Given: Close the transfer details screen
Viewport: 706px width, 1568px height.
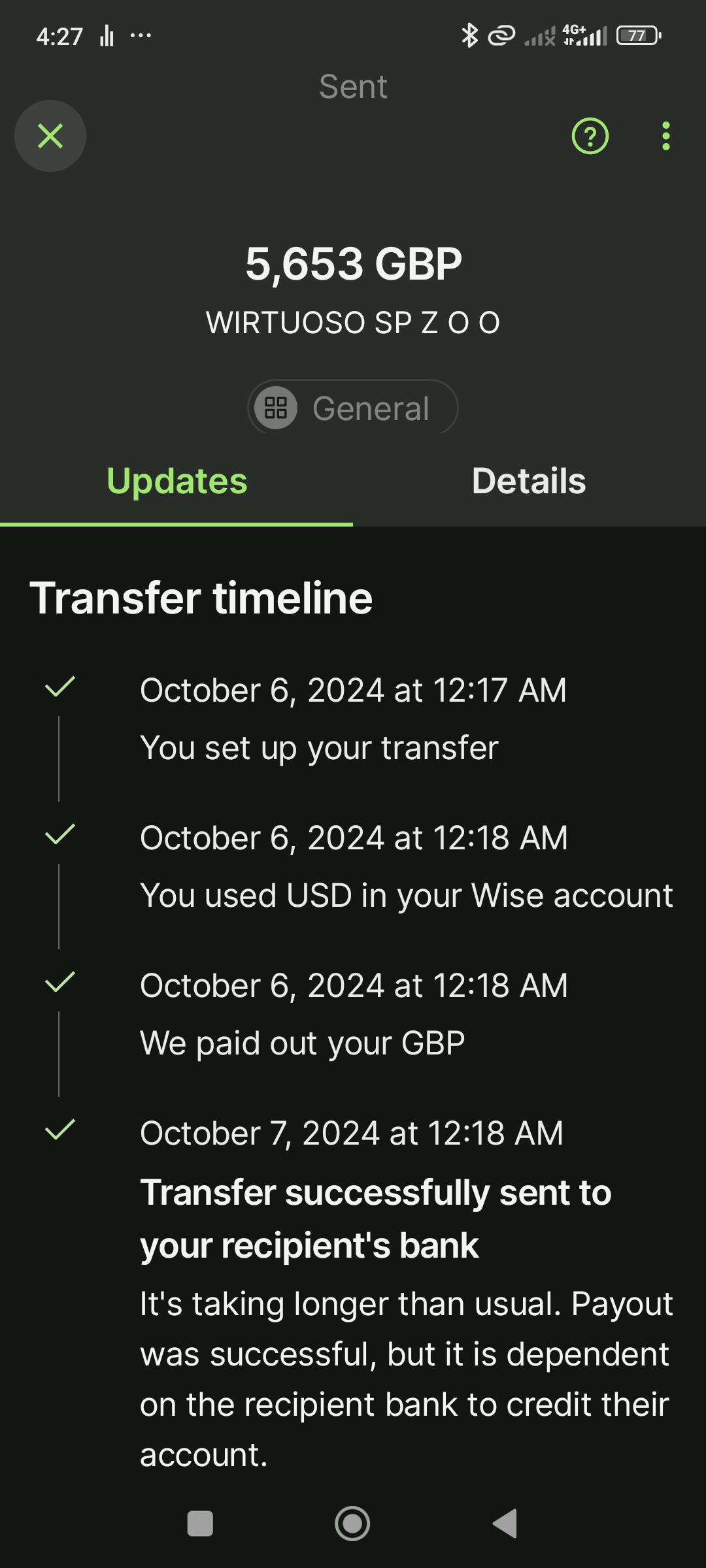Looking at the screenshot, I should 50,136.
